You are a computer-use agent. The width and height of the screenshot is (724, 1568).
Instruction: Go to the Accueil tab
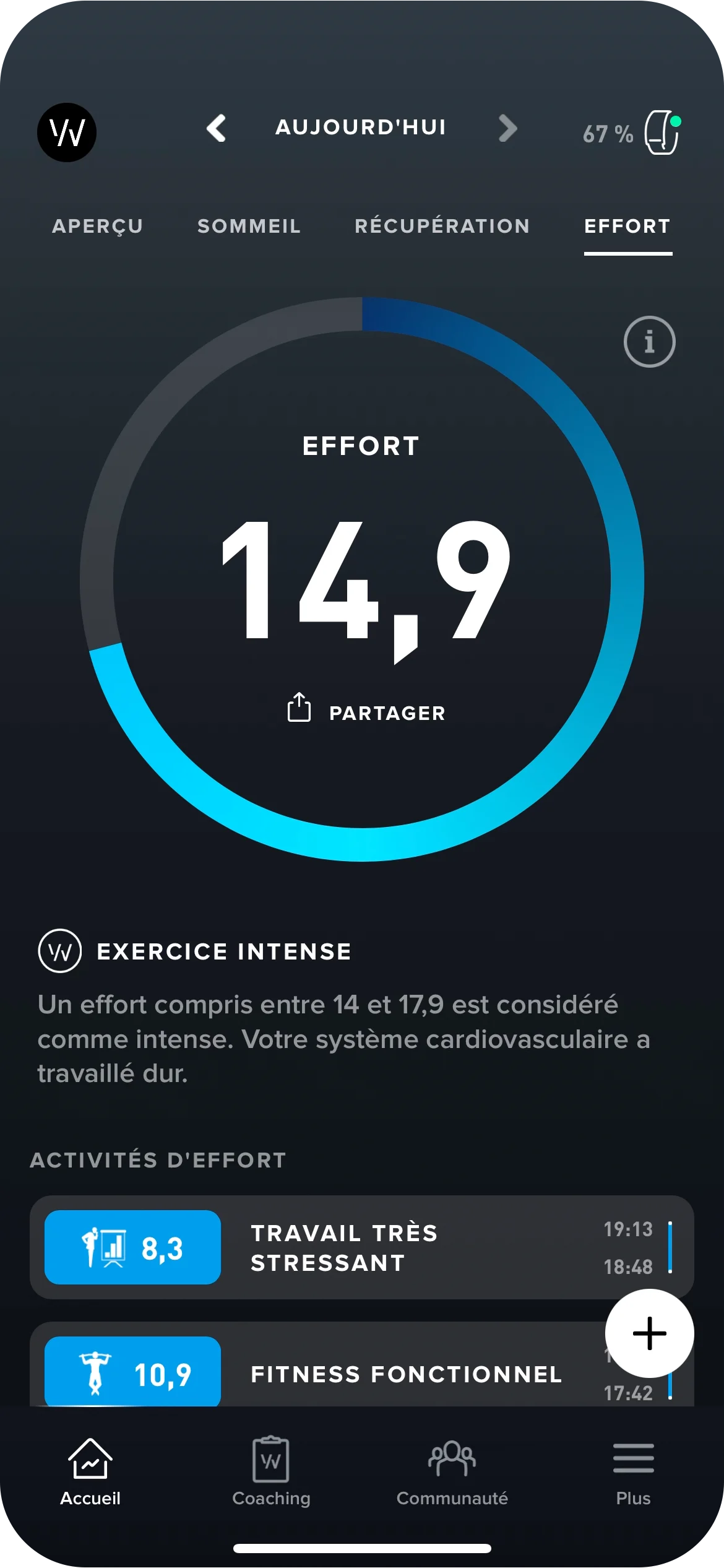(x=90, y=1472)
